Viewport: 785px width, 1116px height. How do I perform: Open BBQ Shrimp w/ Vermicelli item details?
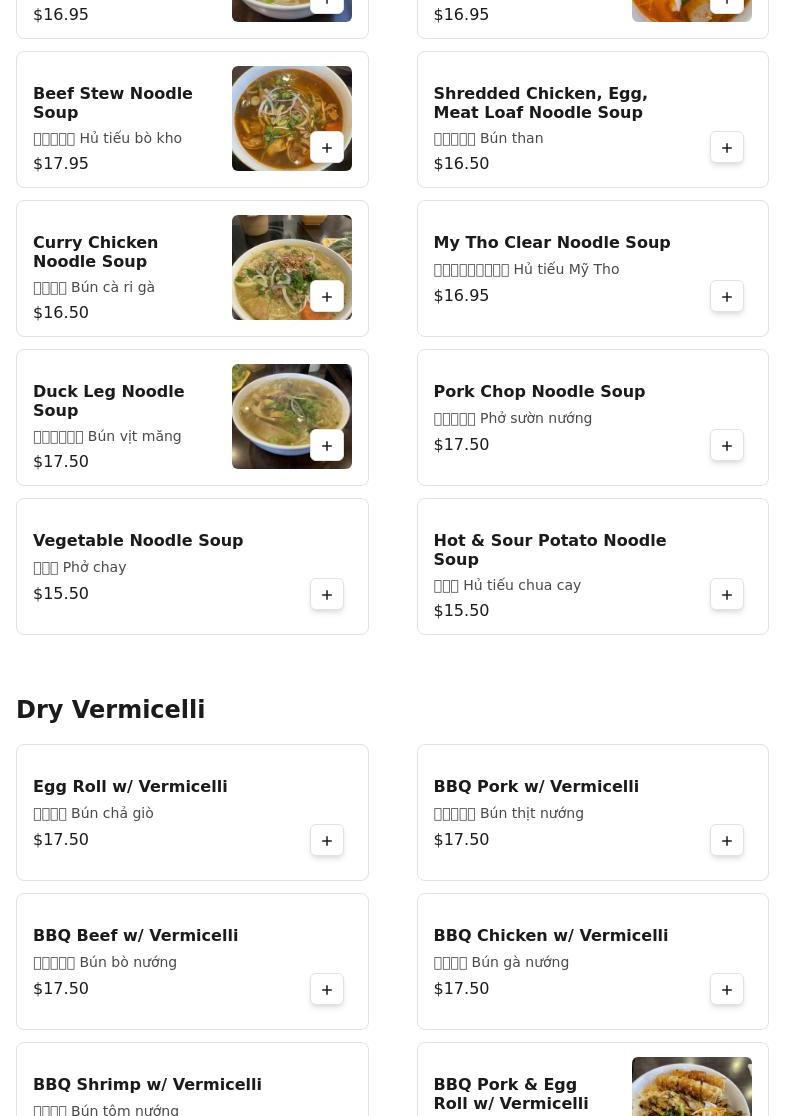(147, 1085)
